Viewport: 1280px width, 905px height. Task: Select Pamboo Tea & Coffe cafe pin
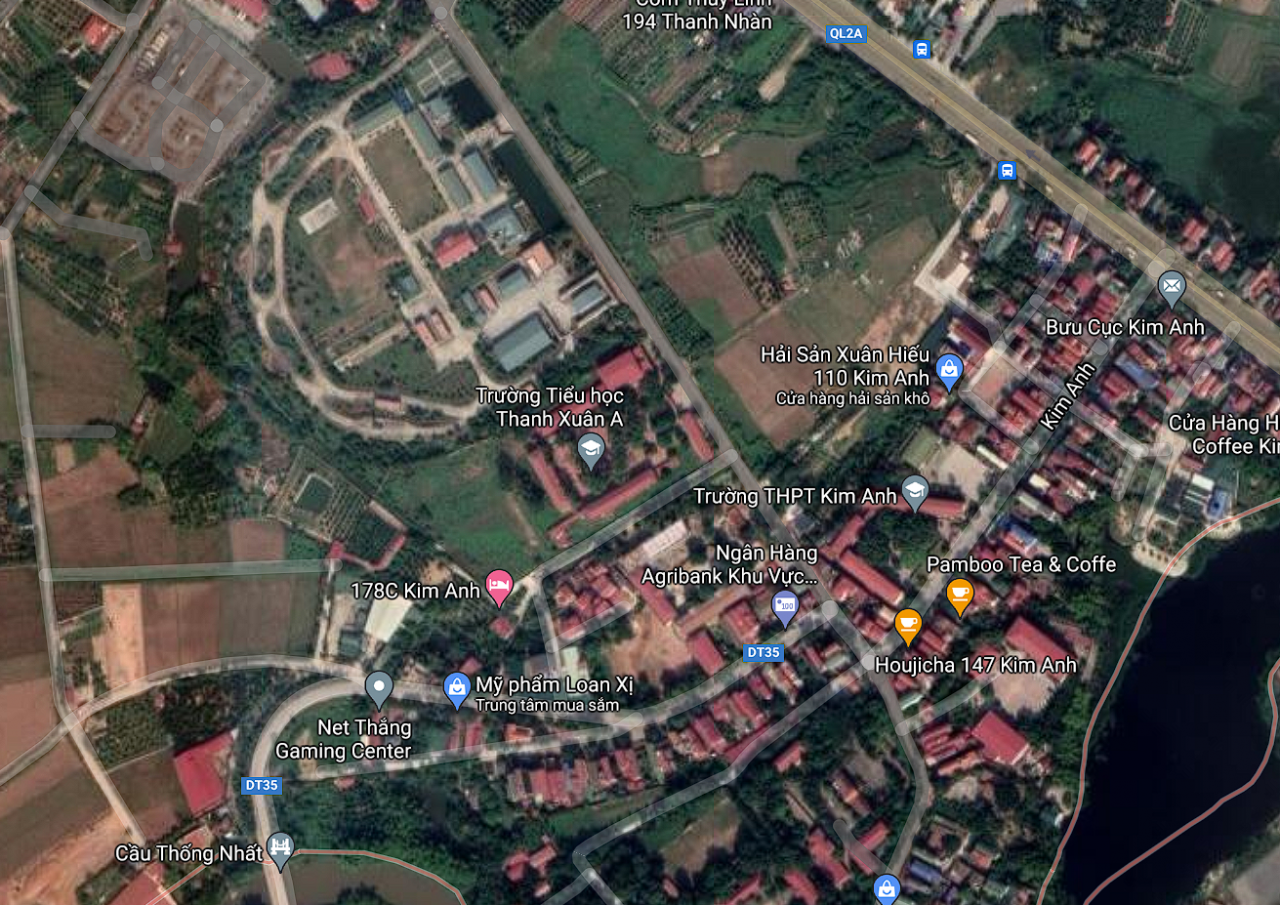click(959, 596)
